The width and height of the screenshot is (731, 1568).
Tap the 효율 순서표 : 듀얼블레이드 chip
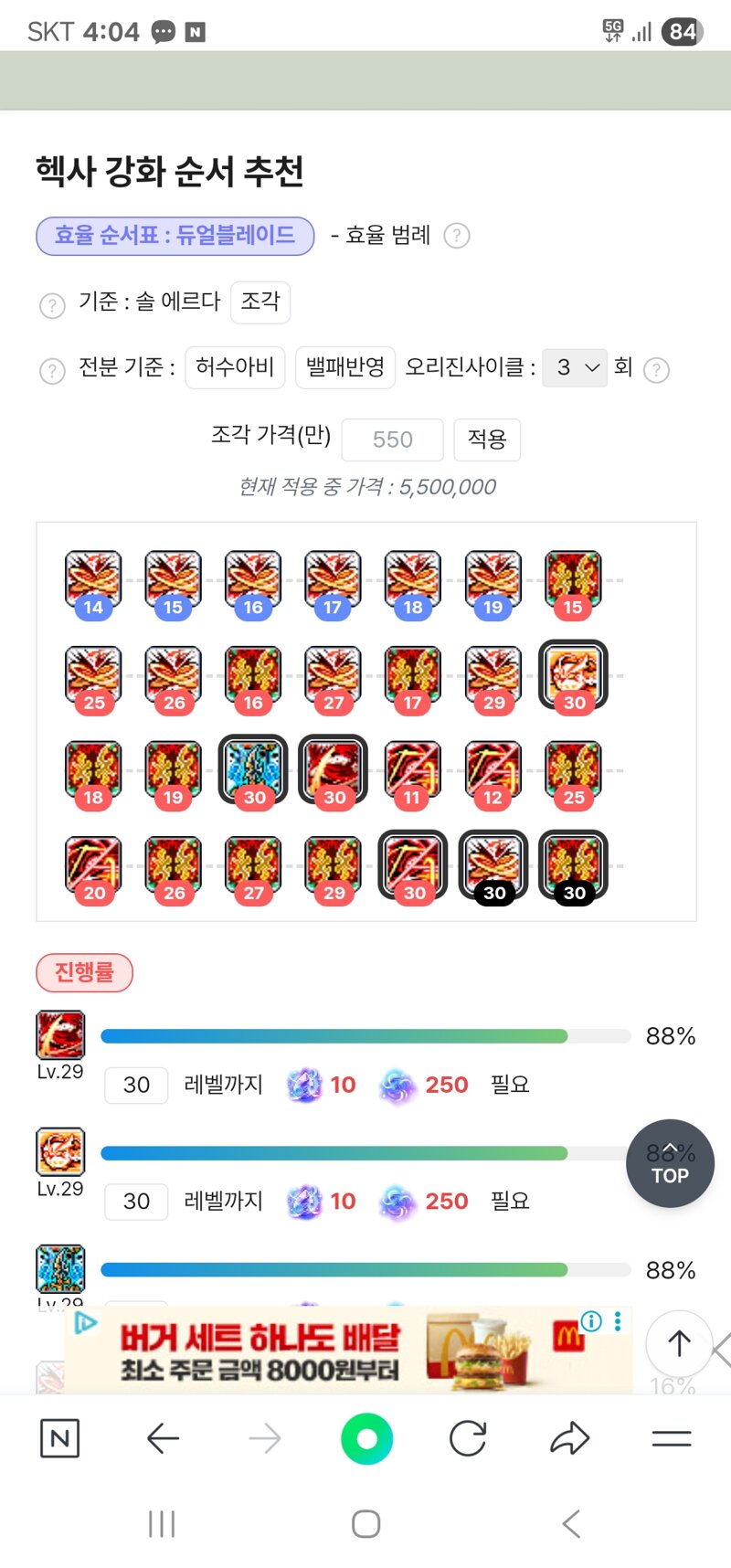coord(175,236)
